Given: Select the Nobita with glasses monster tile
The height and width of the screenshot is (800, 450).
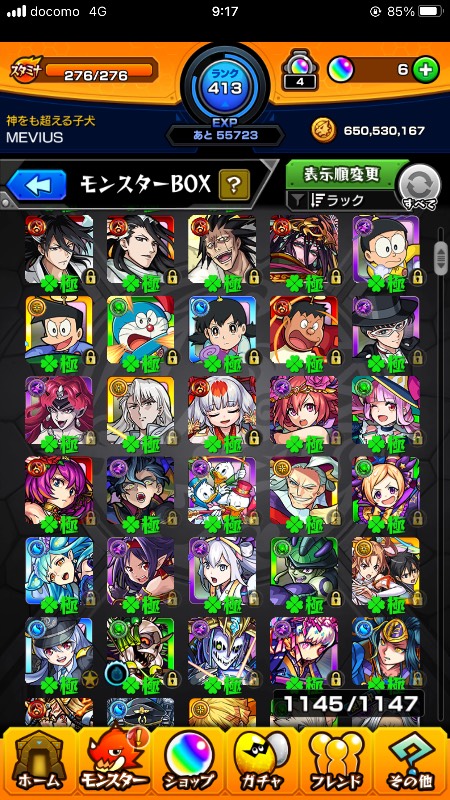Looking at the screenshot, I should pos(386,251).
